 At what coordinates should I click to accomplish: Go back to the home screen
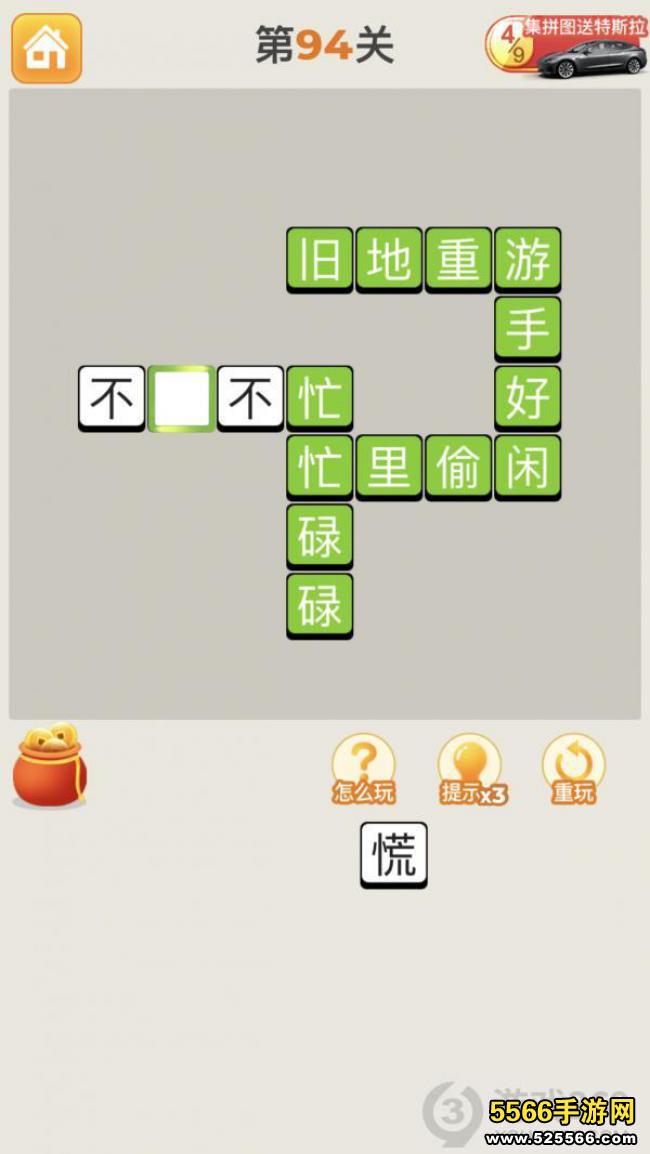(46, 47)
